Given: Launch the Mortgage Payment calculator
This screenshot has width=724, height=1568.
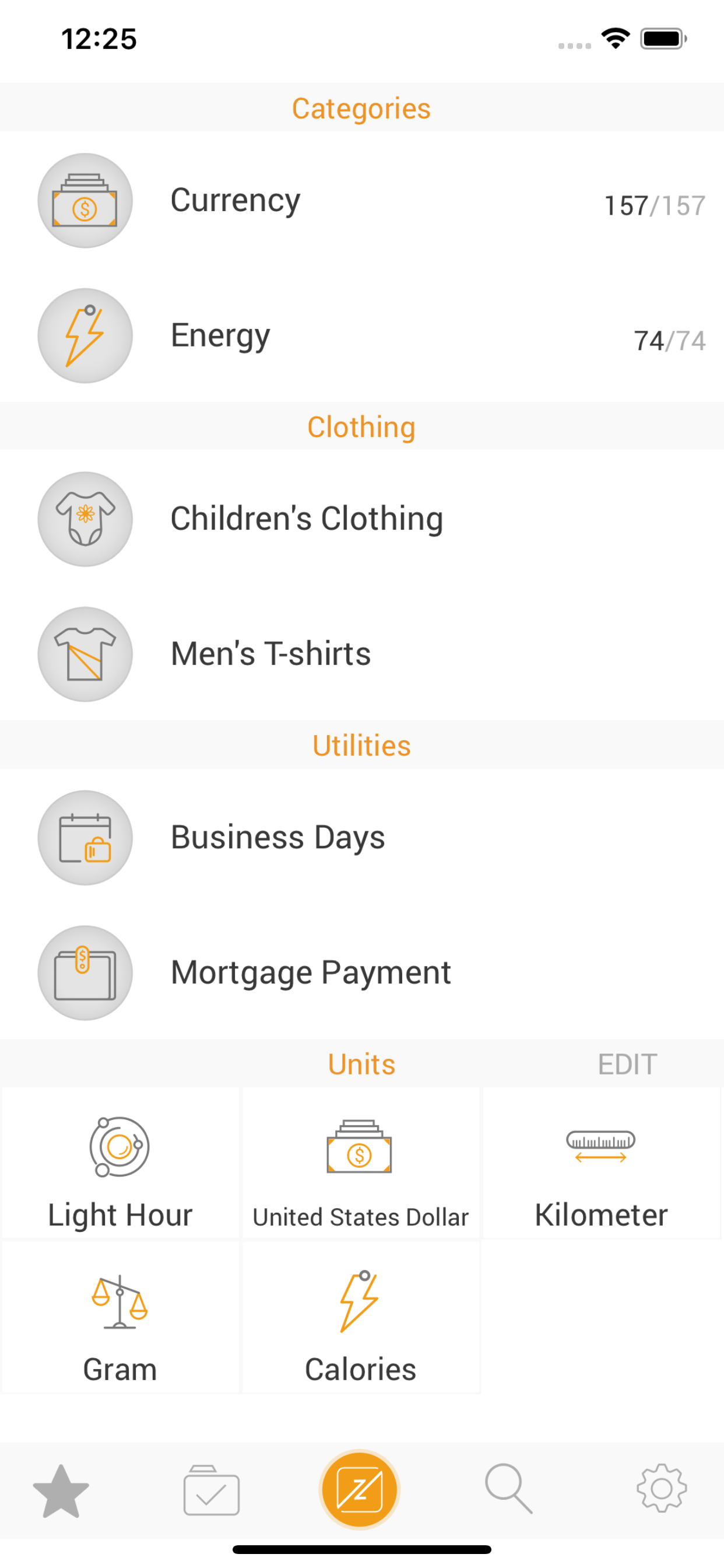Looking at the screenshot, I should (362, 972).
